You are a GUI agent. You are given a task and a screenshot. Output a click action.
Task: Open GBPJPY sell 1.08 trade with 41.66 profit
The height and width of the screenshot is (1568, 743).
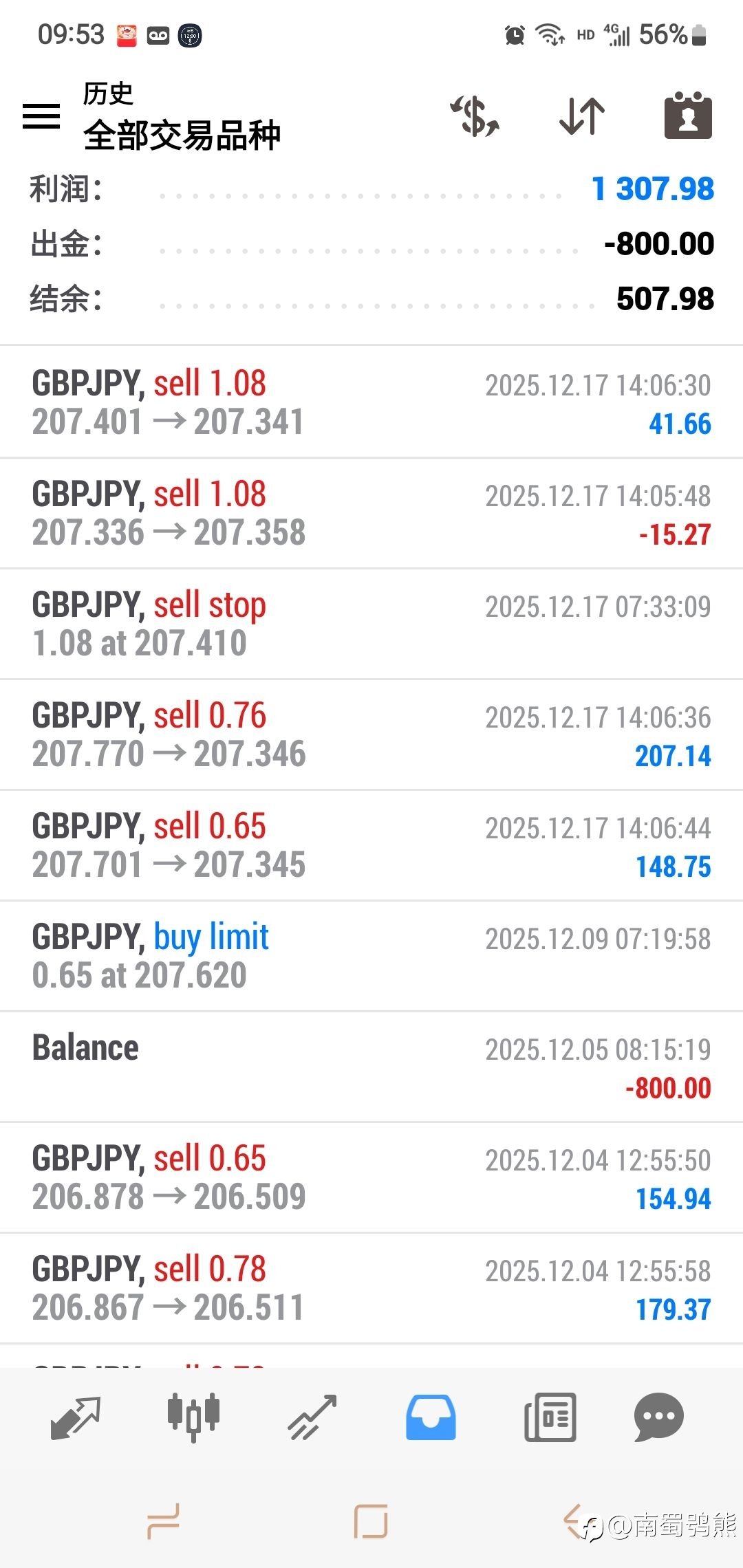(371, 402)
